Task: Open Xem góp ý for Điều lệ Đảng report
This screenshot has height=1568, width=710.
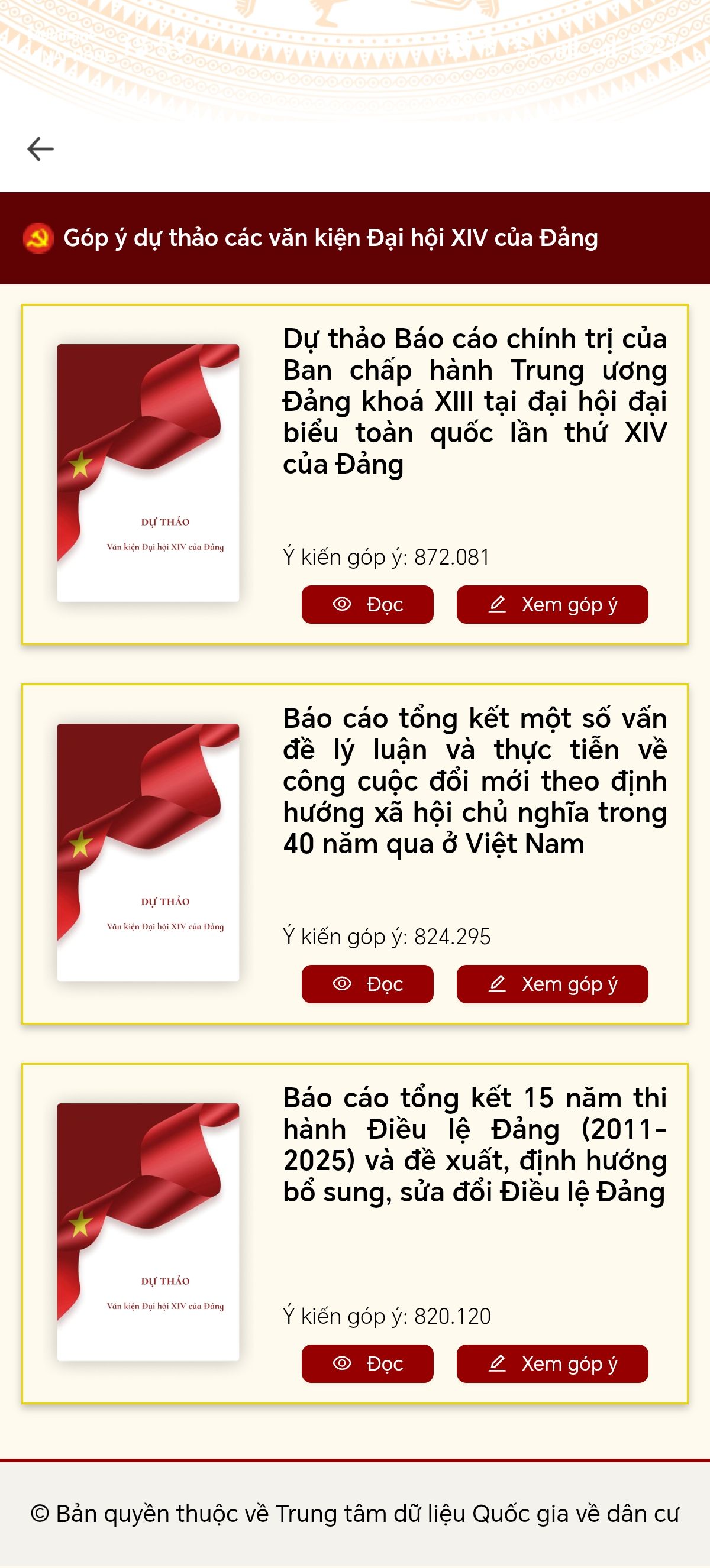Action: coord(551,1363)
